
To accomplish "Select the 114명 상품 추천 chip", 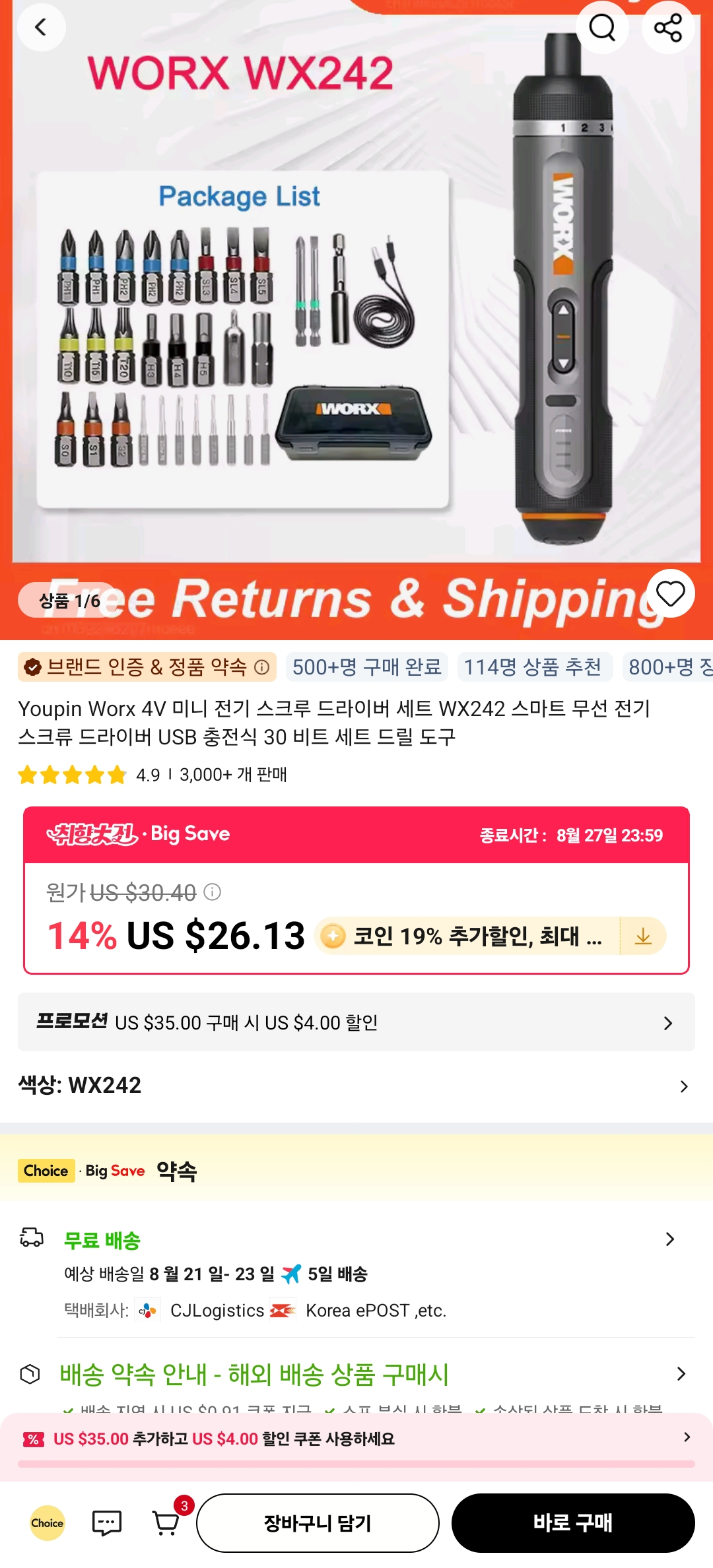I will point(531,668).
